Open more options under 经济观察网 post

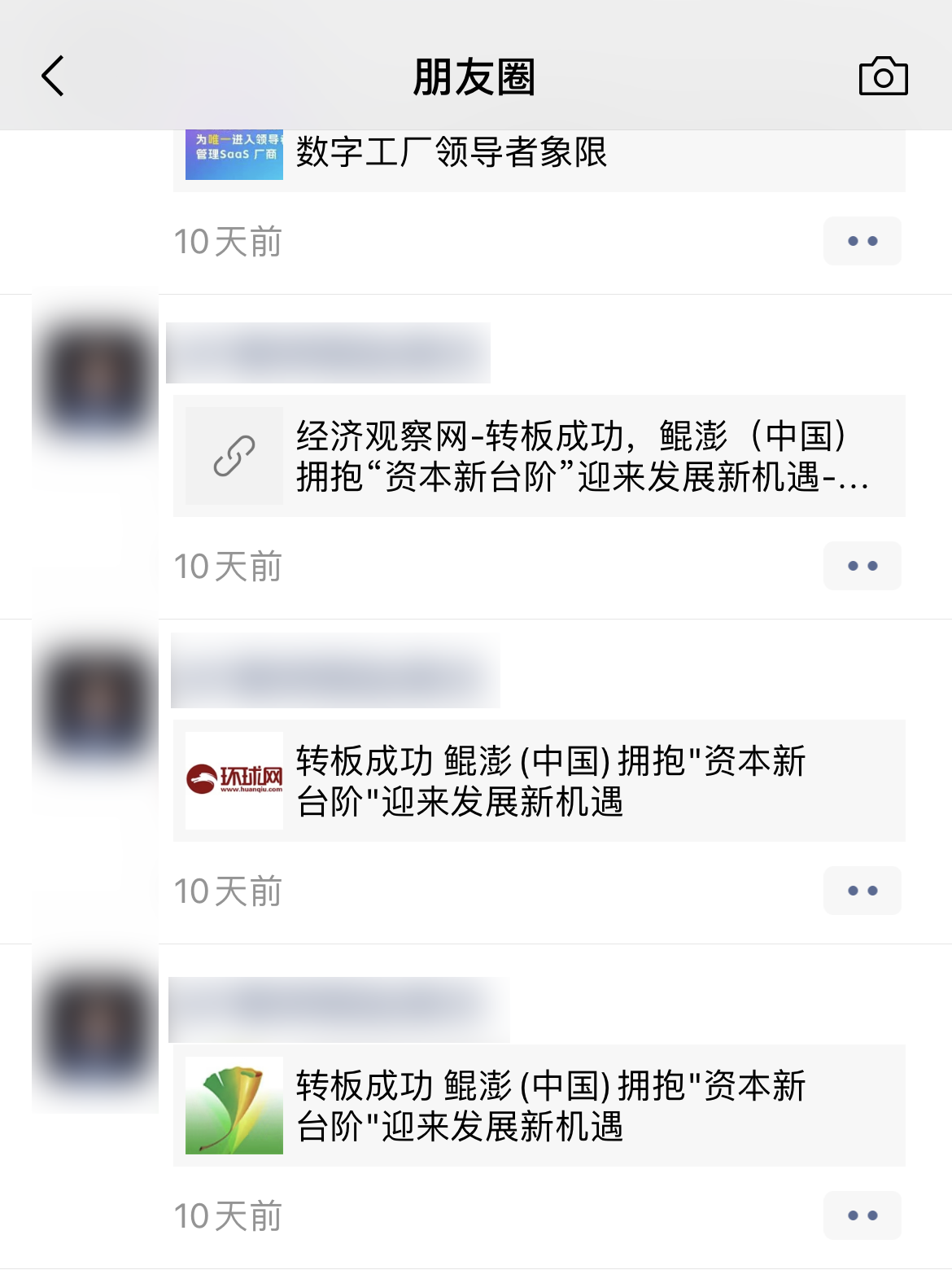coord(862,566)
